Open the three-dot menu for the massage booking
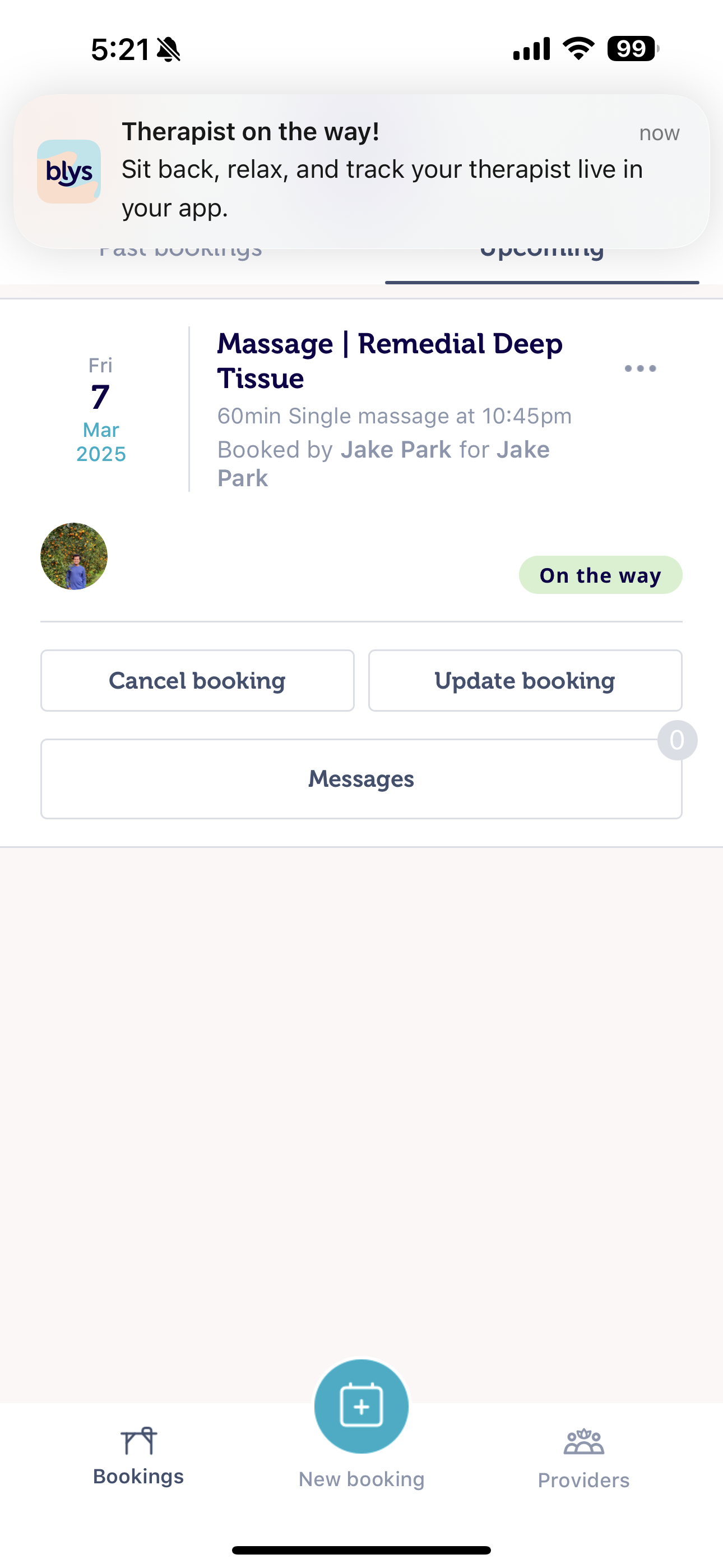Image resolution: width=723 pixels, height=1568 pixels. pos(640,368)
